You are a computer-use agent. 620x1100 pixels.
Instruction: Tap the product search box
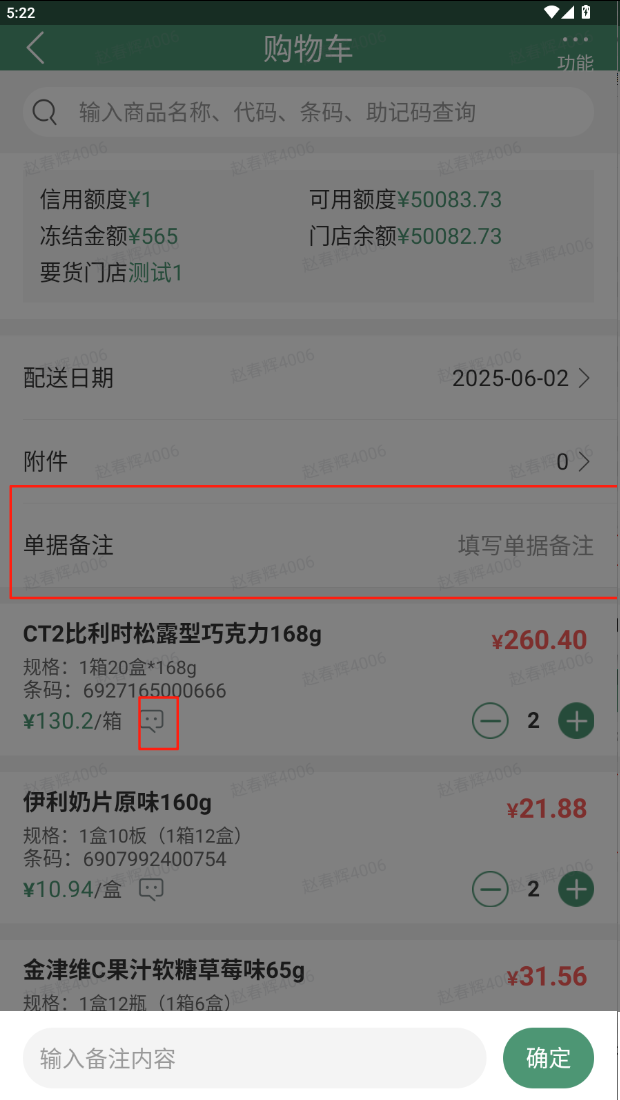[x=309, y=112]
